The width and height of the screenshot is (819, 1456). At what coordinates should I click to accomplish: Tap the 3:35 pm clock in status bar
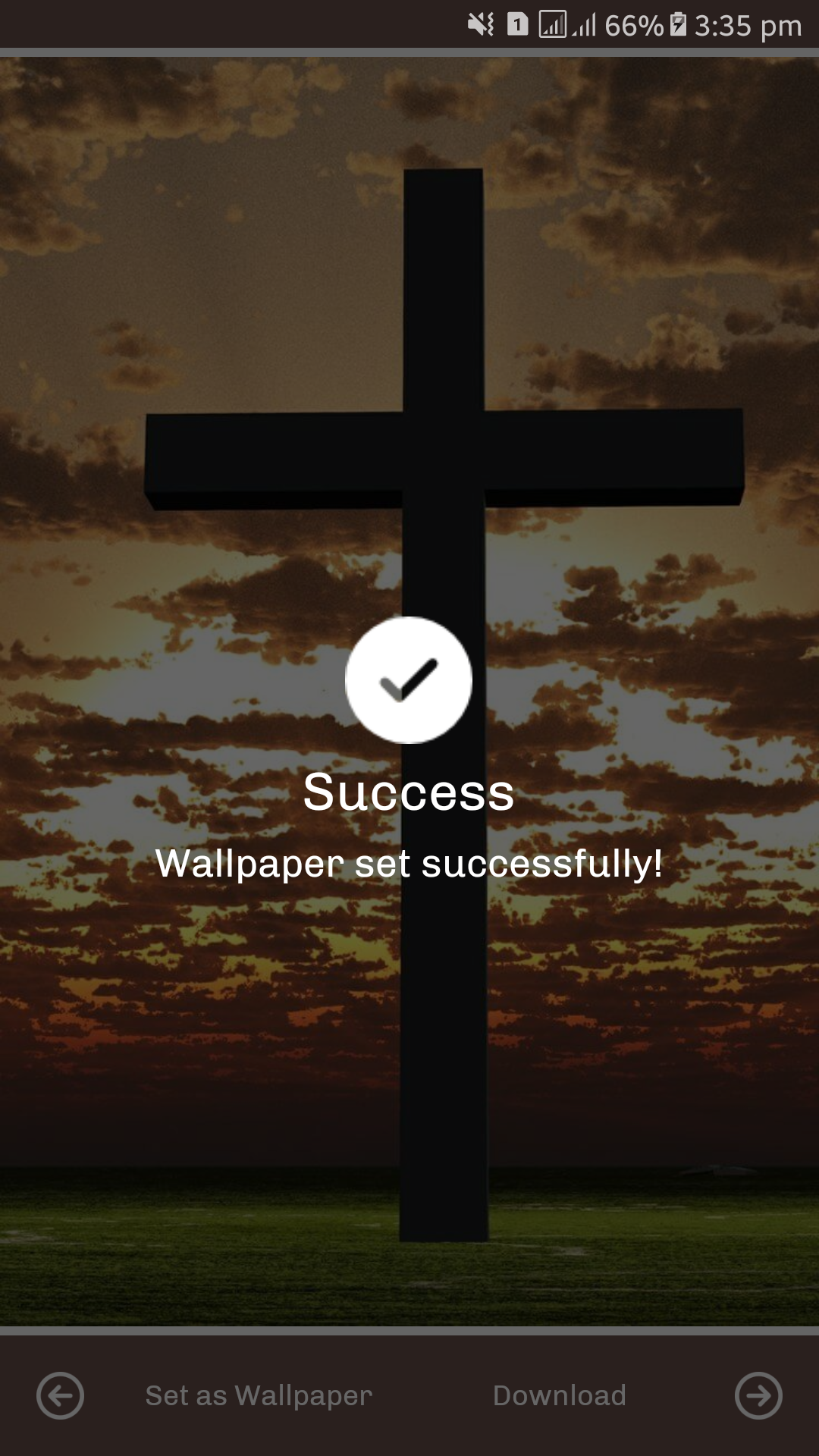(748, 24)
